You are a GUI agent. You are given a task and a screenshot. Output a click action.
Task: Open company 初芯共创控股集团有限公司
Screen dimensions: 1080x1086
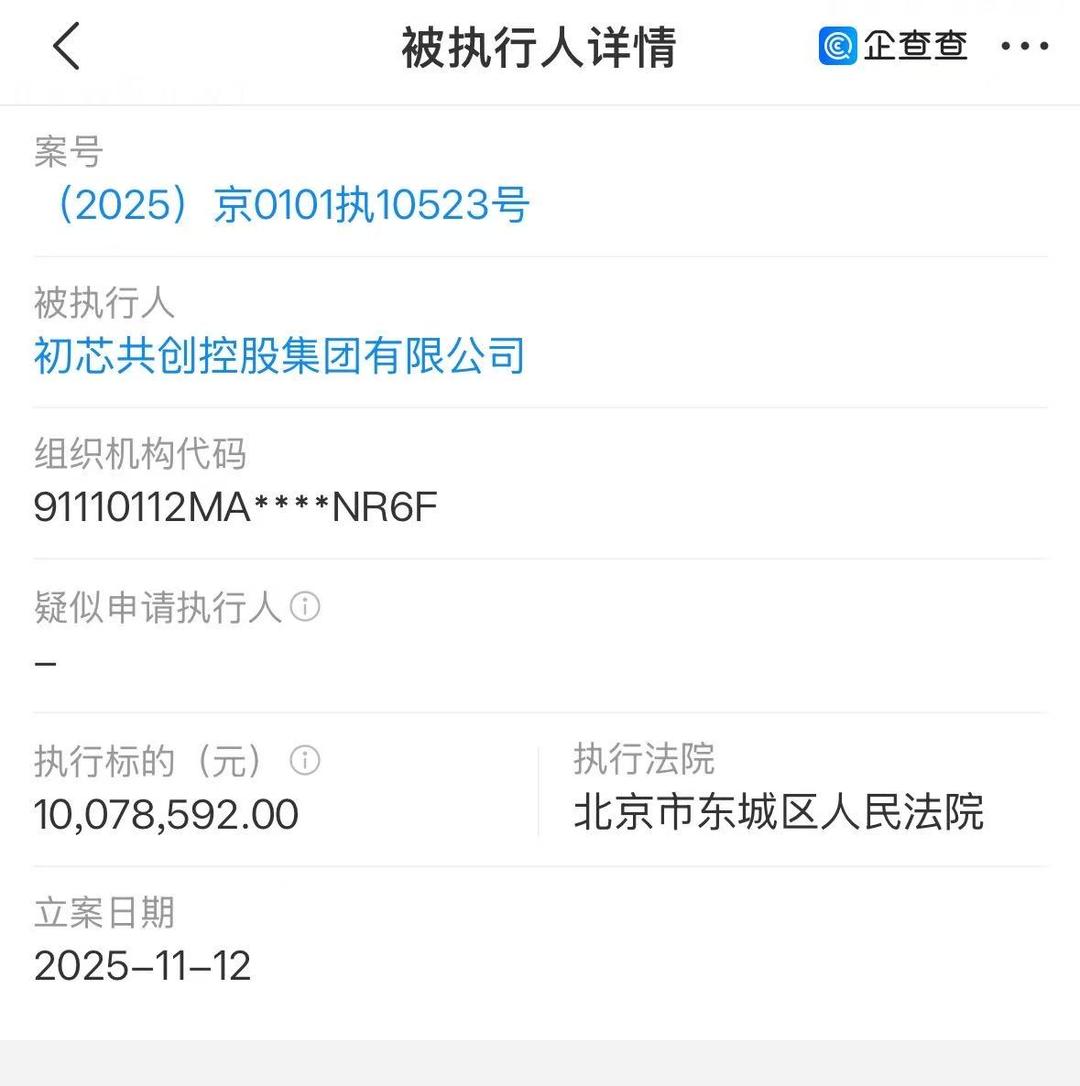(280, 356)
